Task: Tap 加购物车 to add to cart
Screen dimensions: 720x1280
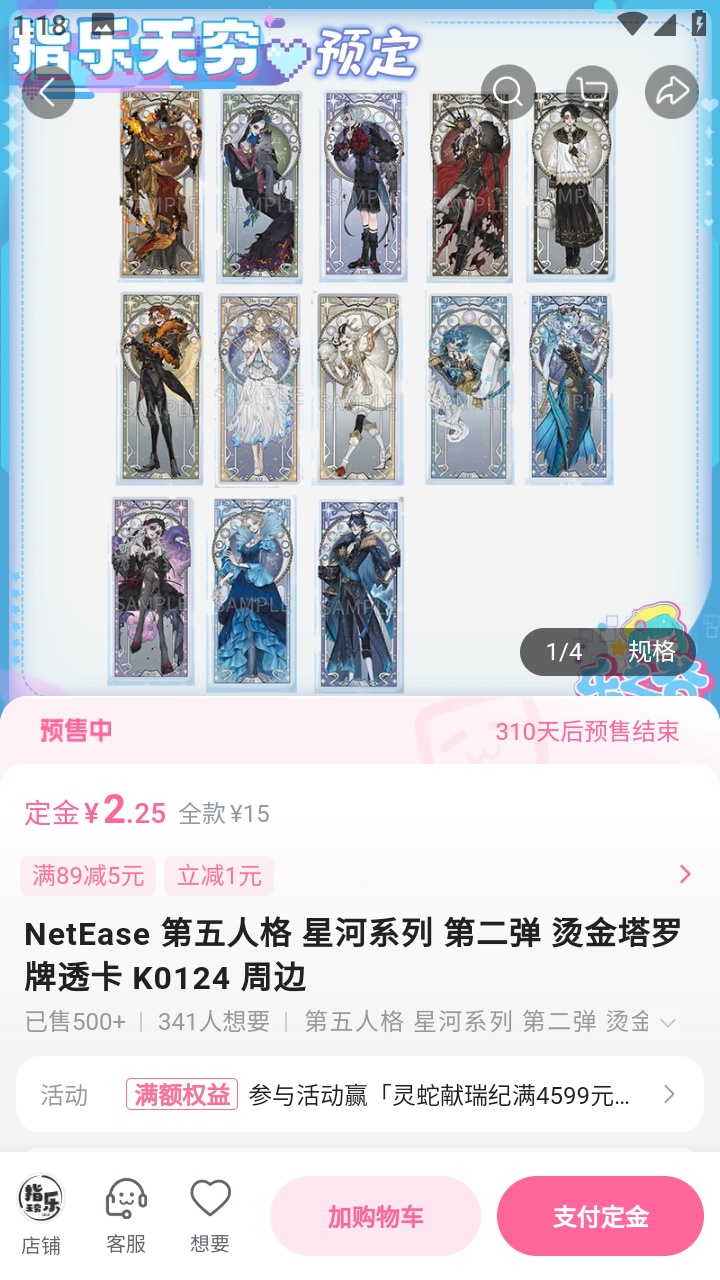Action: 375,1216
